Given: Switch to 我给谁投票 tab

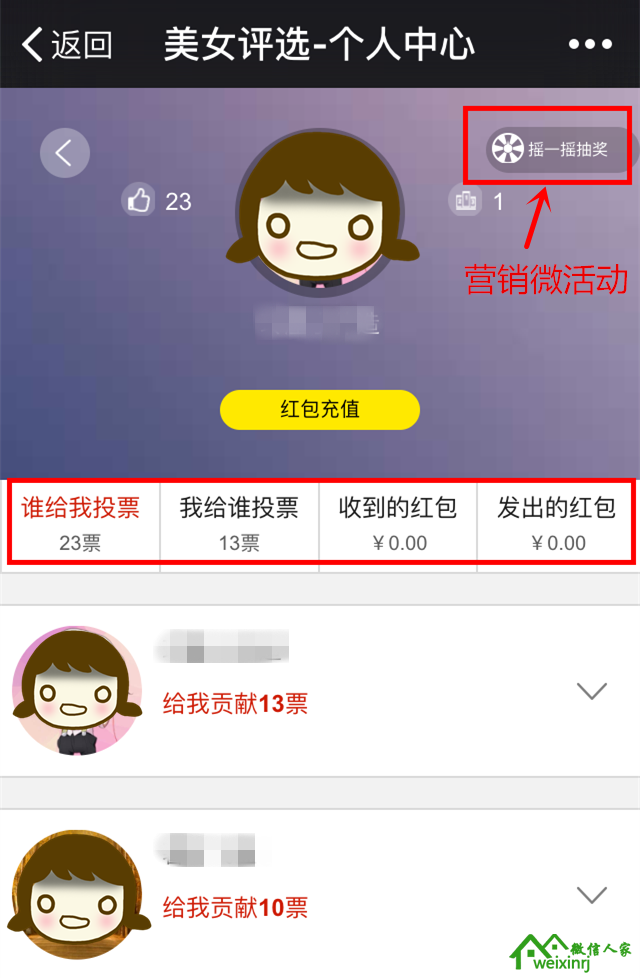Looking at the screenshot, I should point(239,522).
